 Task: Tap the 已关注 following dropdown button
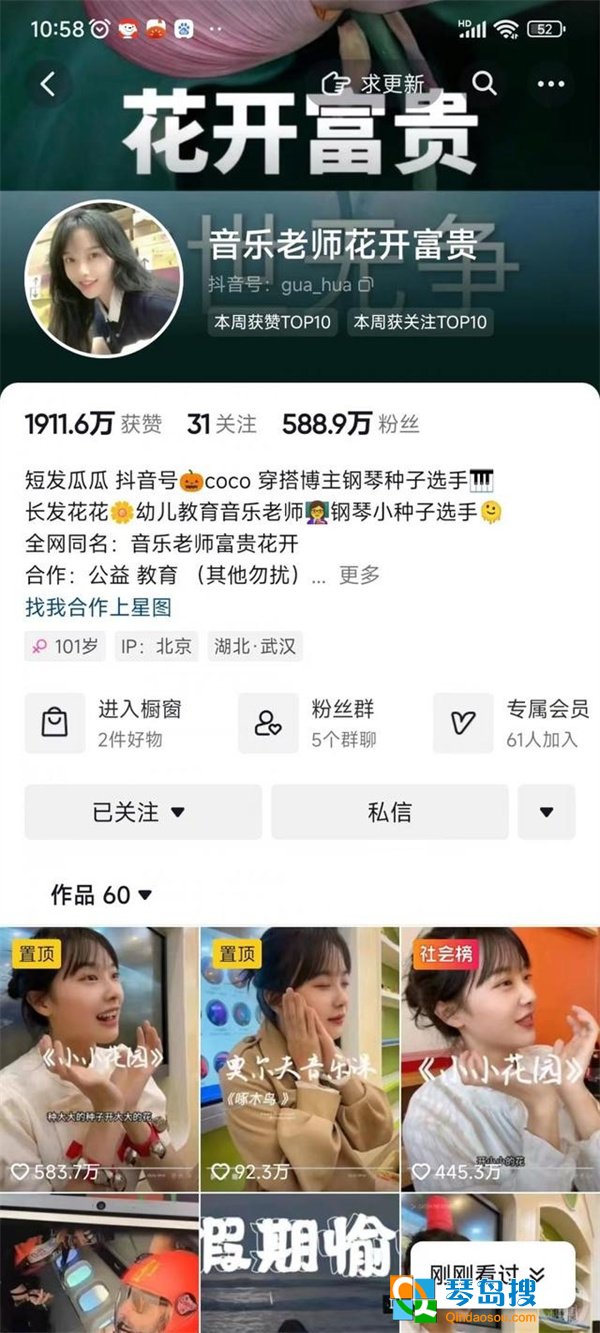click(x=143, y=812)
